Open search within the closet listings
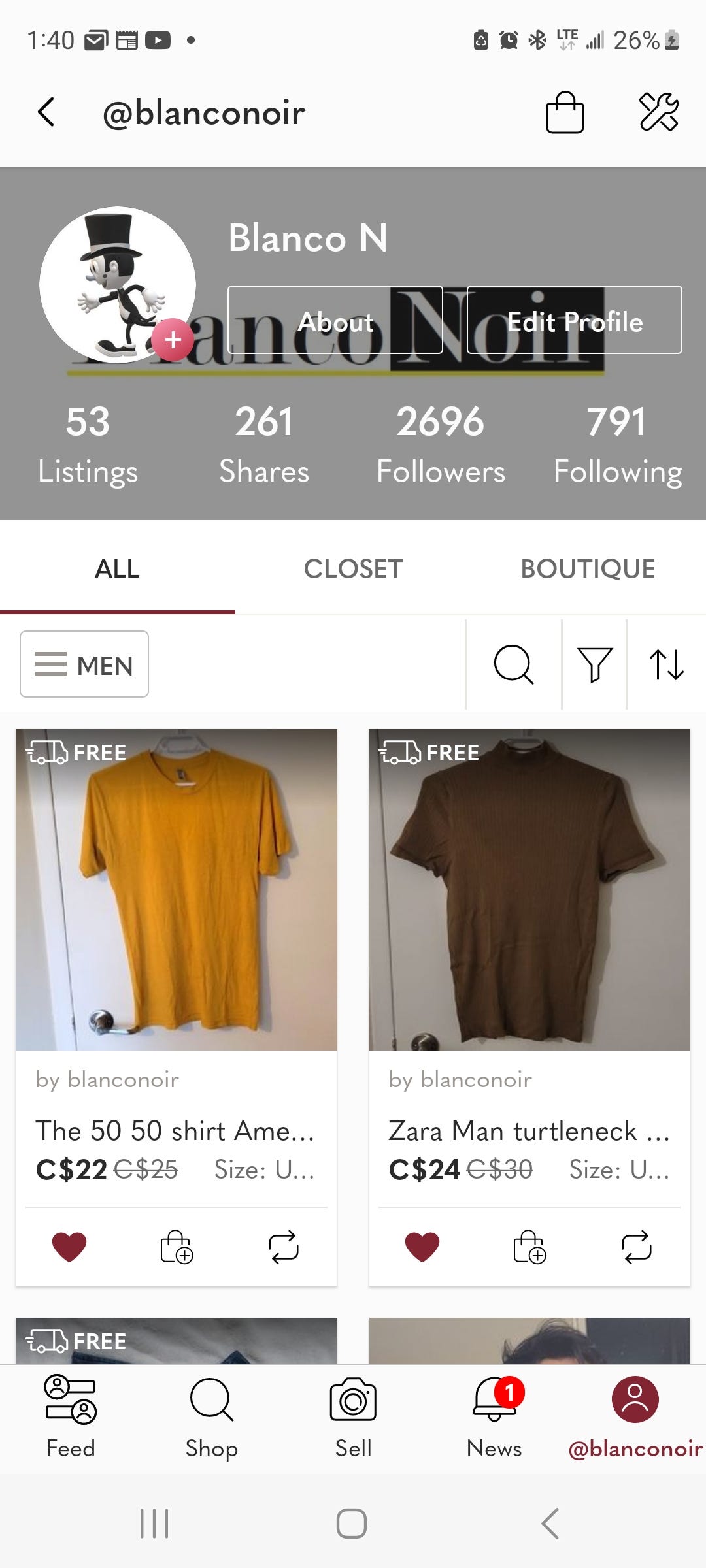The width and height of the screenshot is (706, 1568). click(514, 664)
